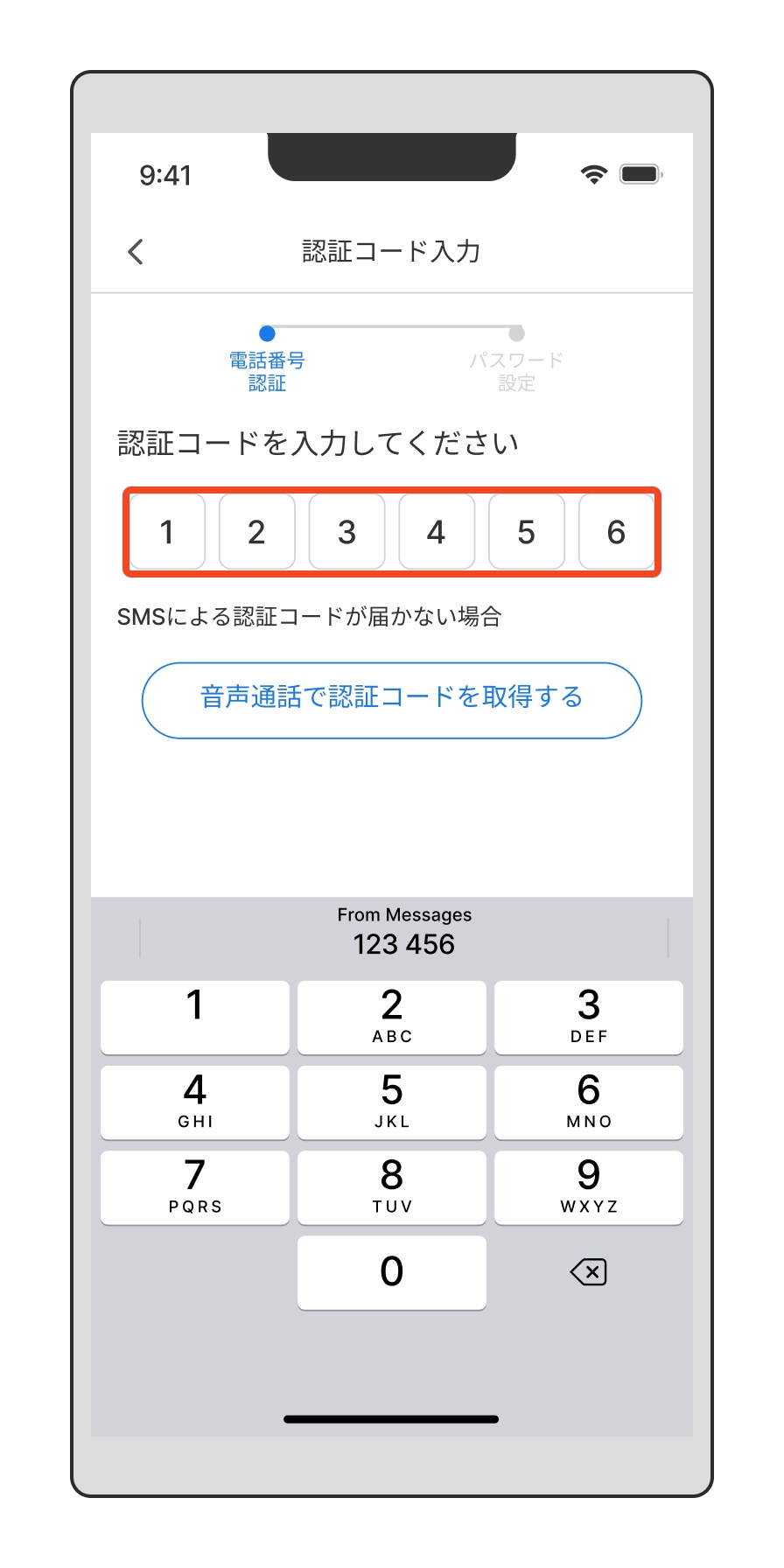Enter digit 1 on the keypad
Screen dimensions: 784x1568
(194, 1017)
